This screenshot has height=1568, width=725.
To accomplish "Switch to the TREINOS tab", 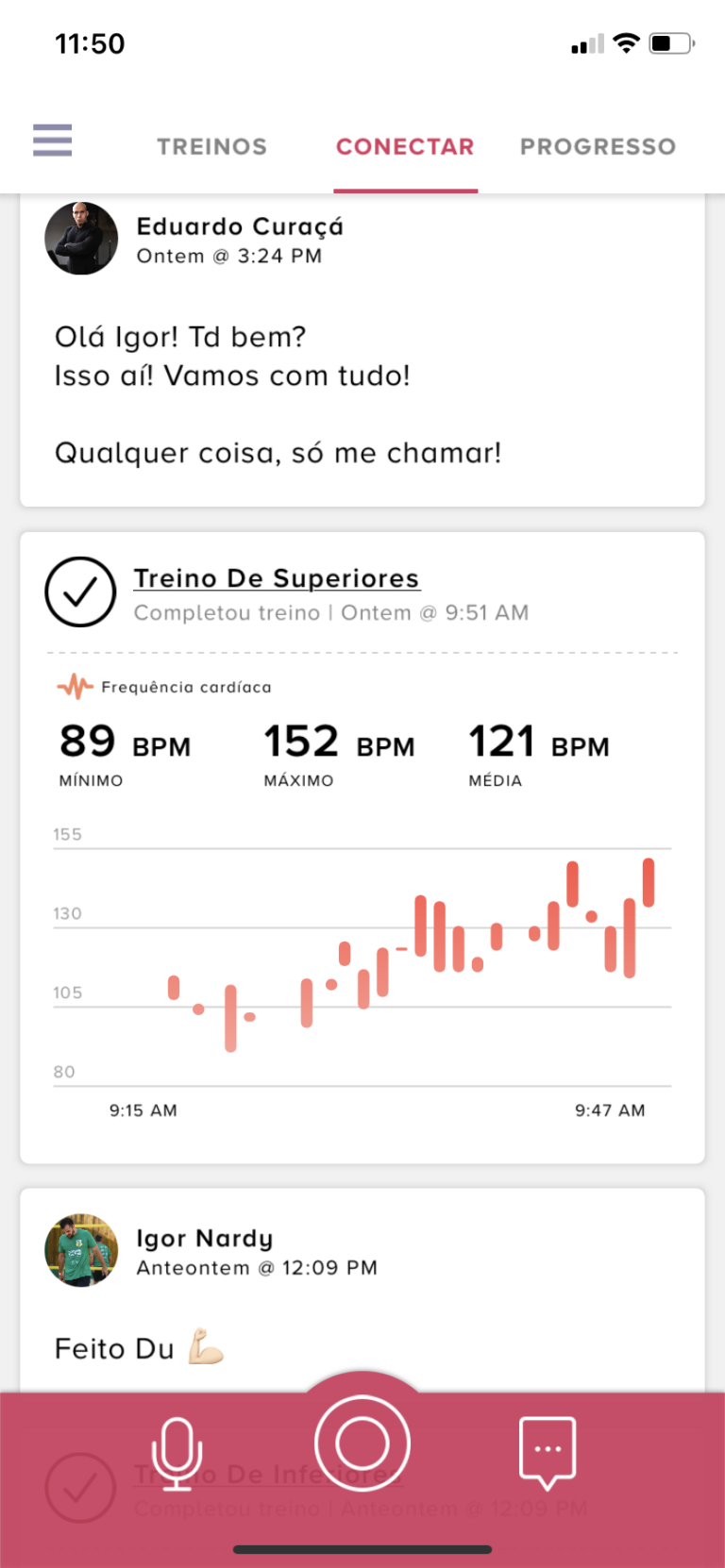I will point(211,146).
